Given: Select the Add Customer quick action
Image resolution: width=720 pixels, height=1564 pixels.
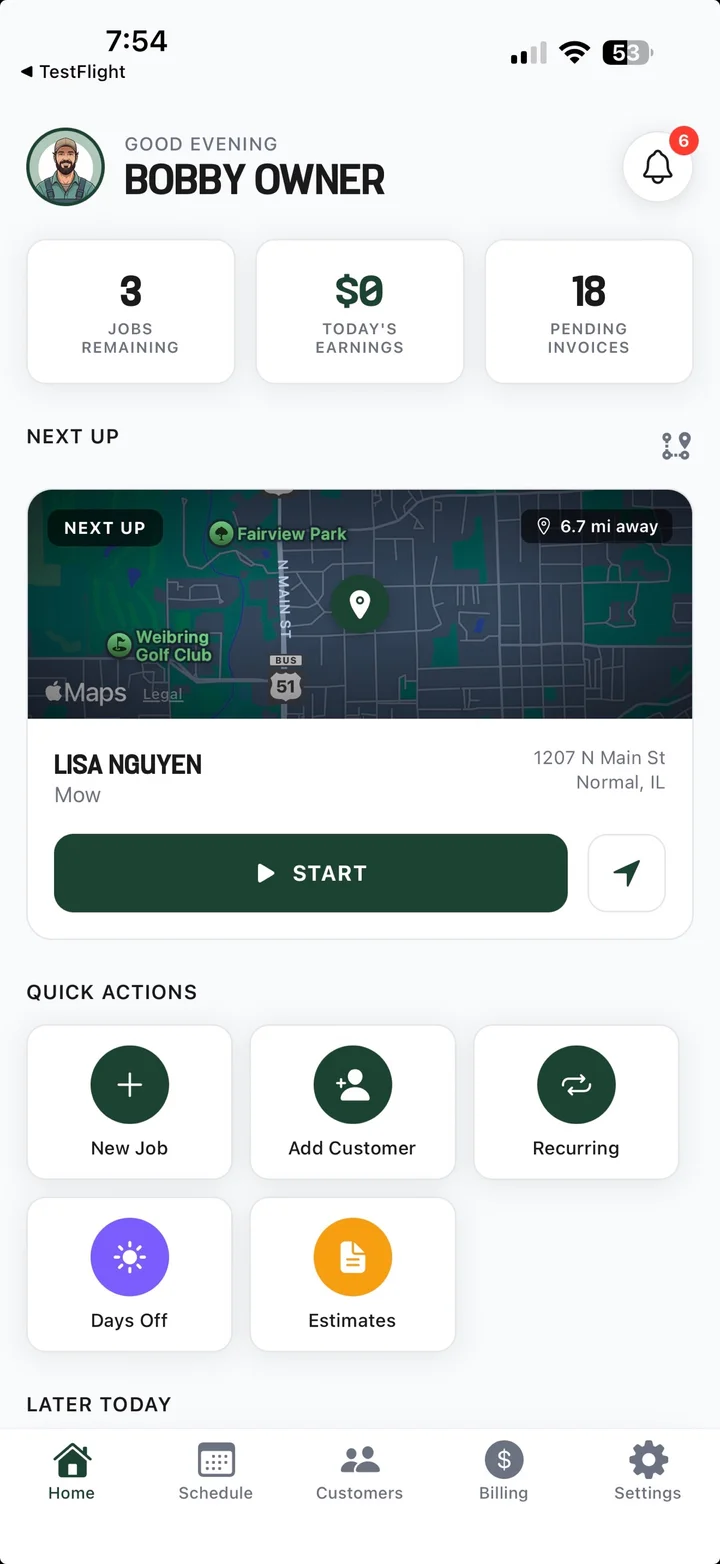Looking at the screenshot, I should 353,1102.
